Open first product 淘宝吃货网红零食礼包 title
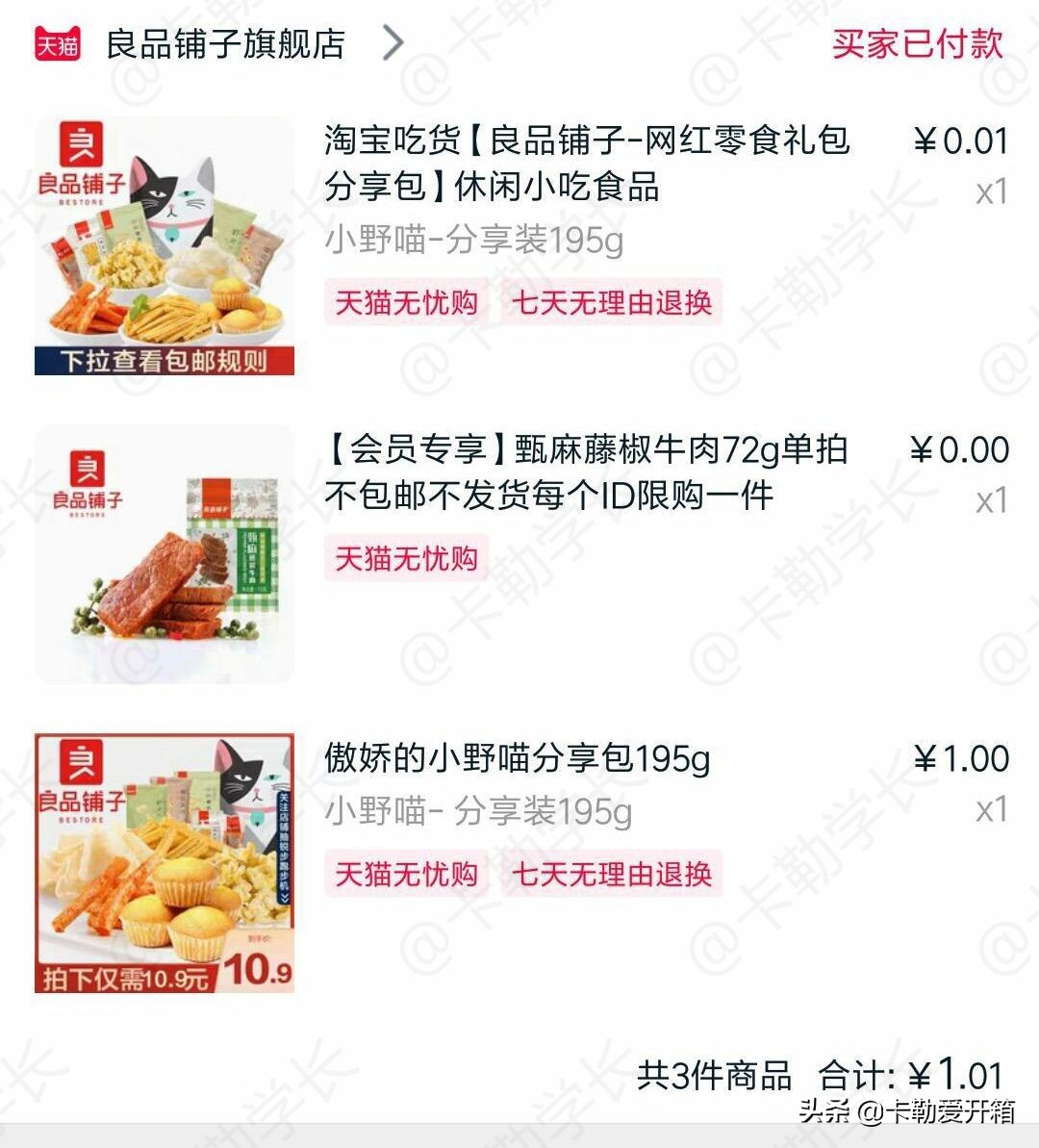Image resolution: width=1039 pixels, height=1148 pixels. (x=587, y=168)
